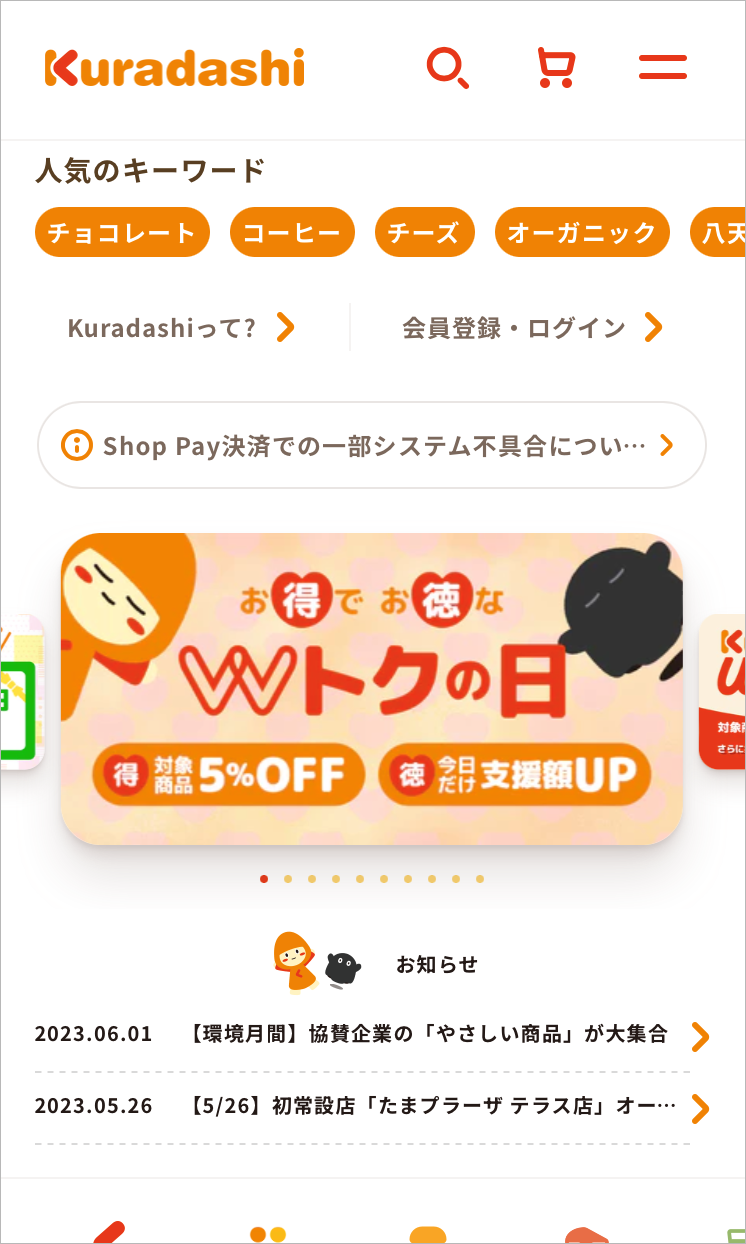Open the search magnifier icon
The height and width of the screenshot is (1244, 746).
[x=447, y=69]
